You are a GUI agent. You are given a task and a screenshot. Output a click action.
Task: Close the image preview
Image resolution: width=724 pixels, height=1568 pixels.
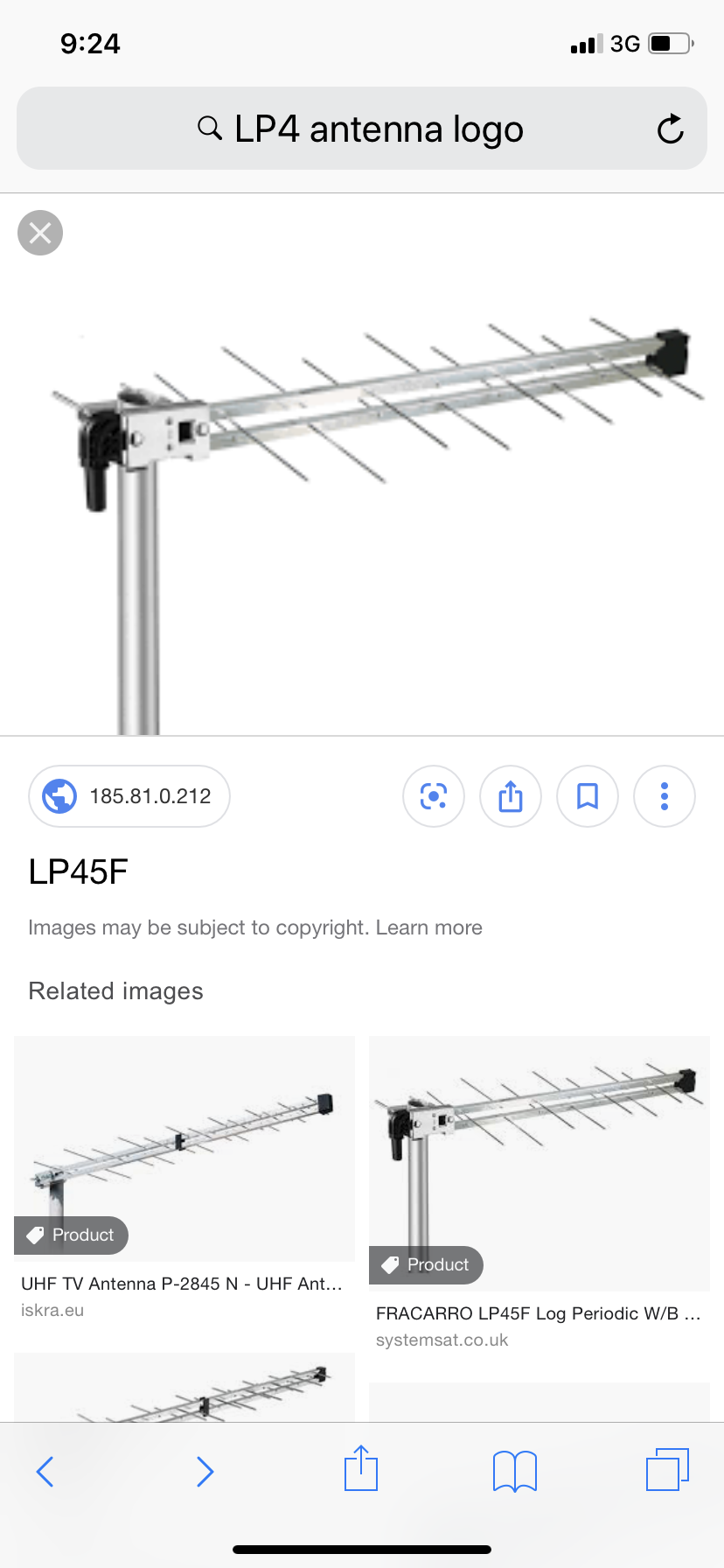point(40,233)
